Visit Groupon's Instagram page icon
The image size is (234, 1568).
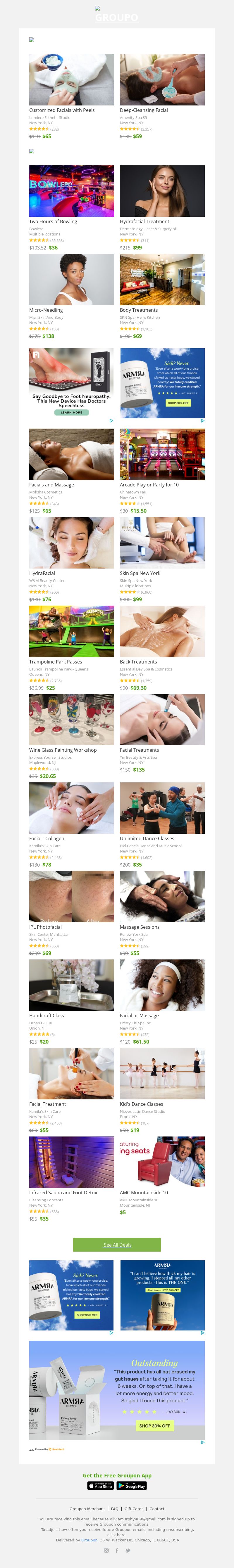107,1550
